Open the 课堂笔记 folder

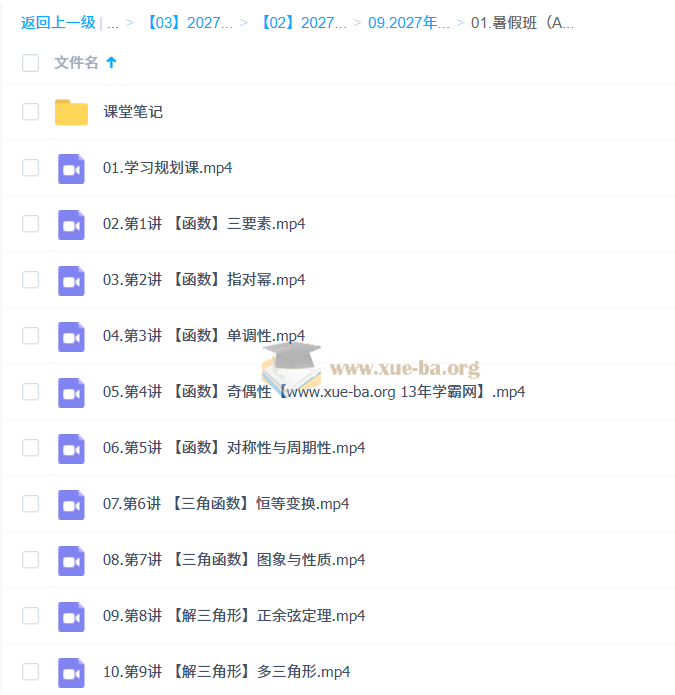(133, 112)
